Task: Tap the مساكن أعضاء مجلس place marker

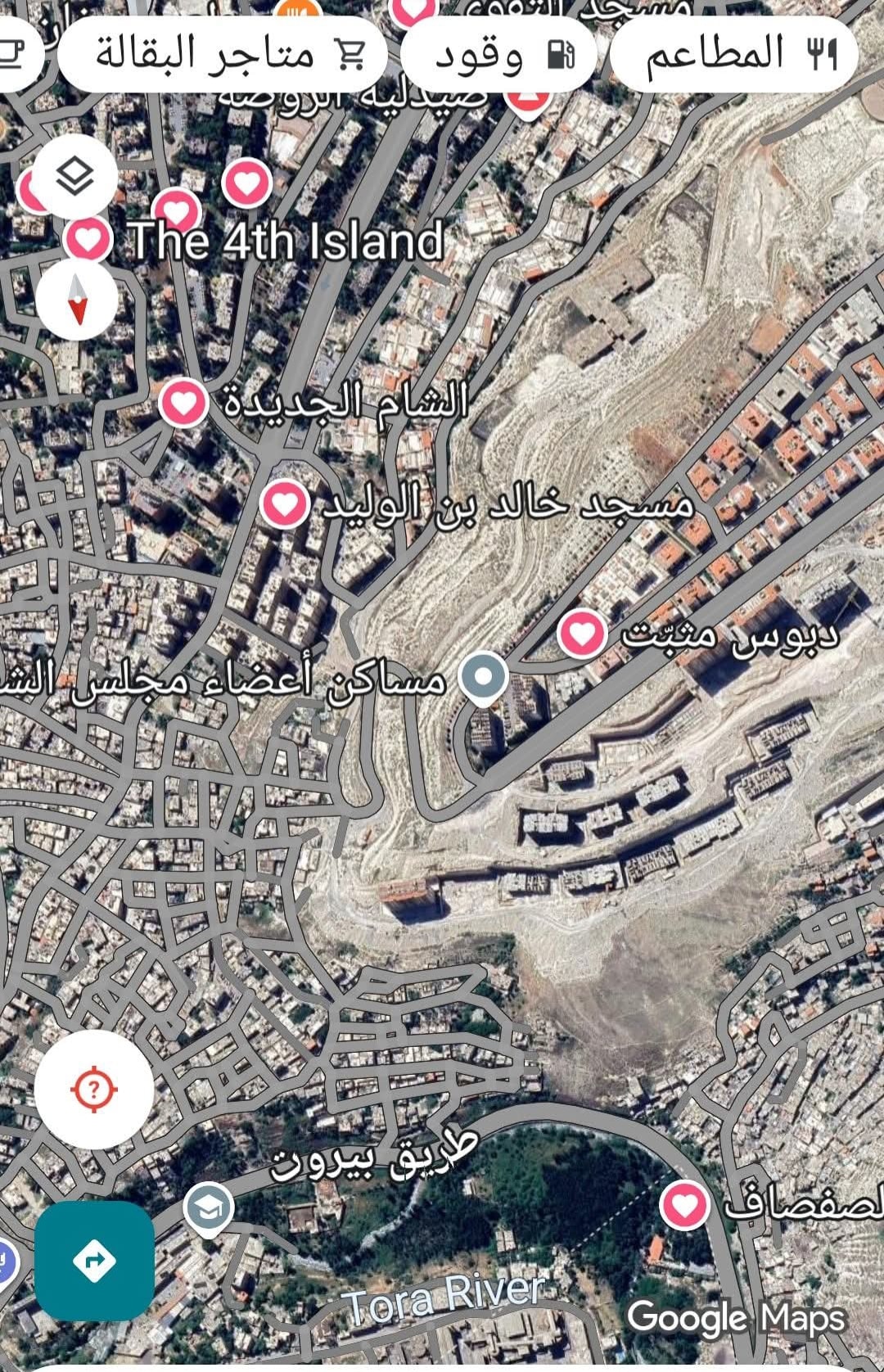Action: [x=484, y=678]
